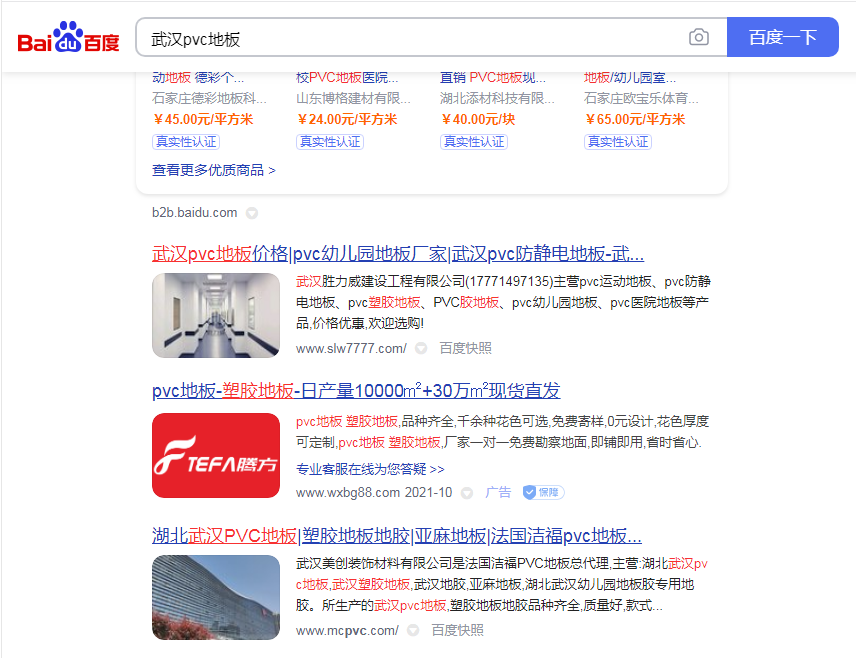Open the TEFA腾方 logo thumbnail
Viewport: 856px width, 658px height.
click(x=216, y=455)
